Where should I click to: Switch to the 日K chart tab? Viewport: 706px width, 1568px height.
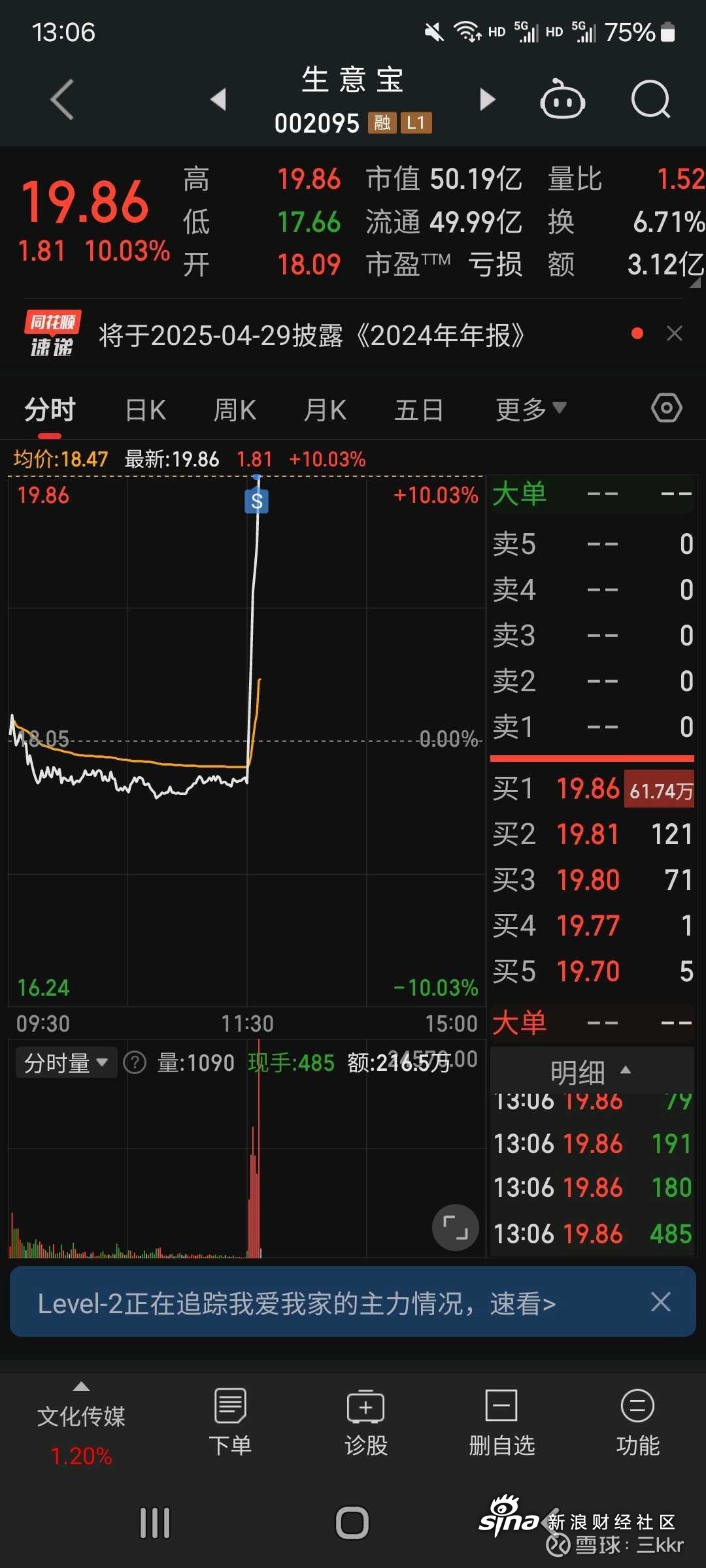[x=146, y=410]
